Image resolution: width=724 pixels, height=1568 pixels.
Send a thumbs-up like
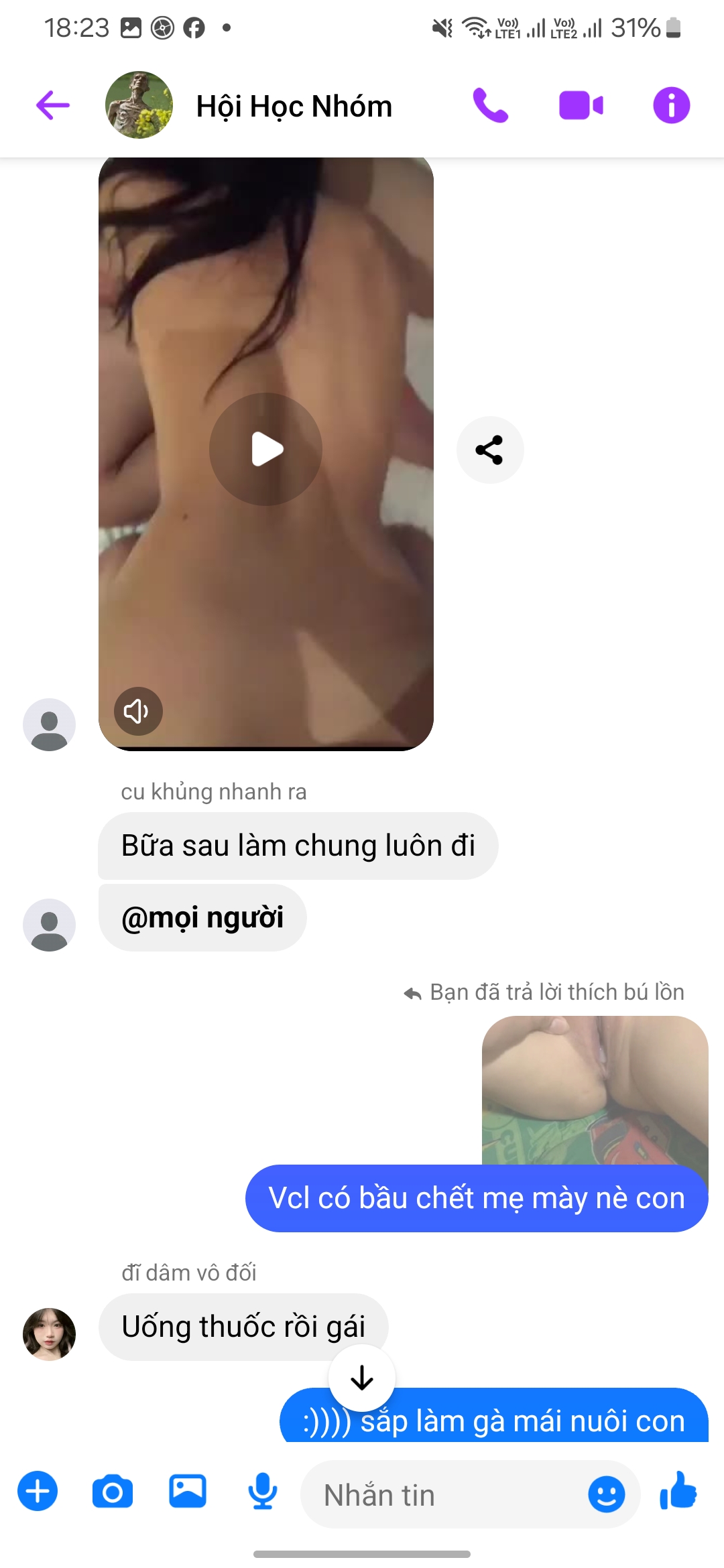click(x=678, y=1492)
